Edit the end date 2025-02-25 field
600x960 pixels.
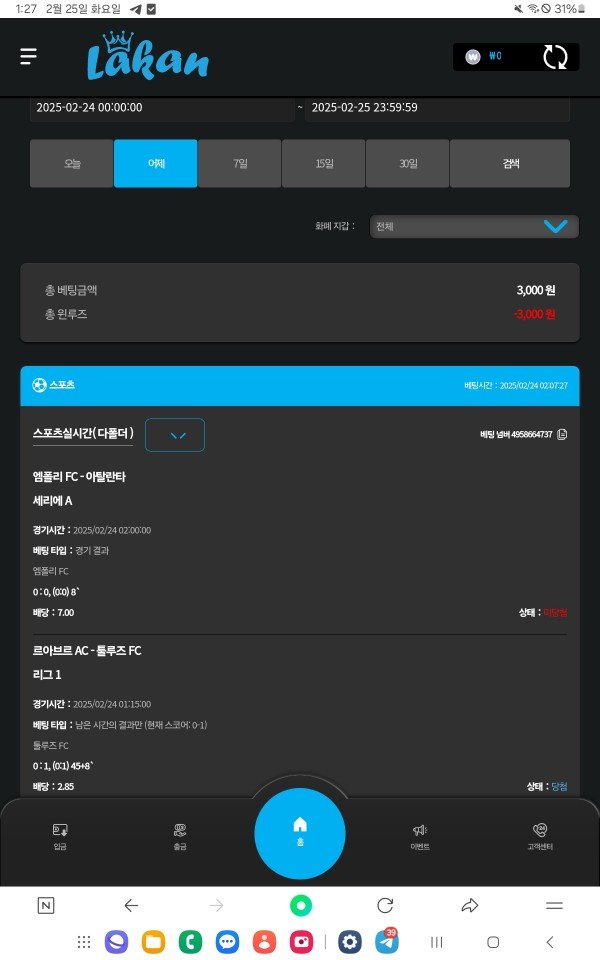(437, 108)
